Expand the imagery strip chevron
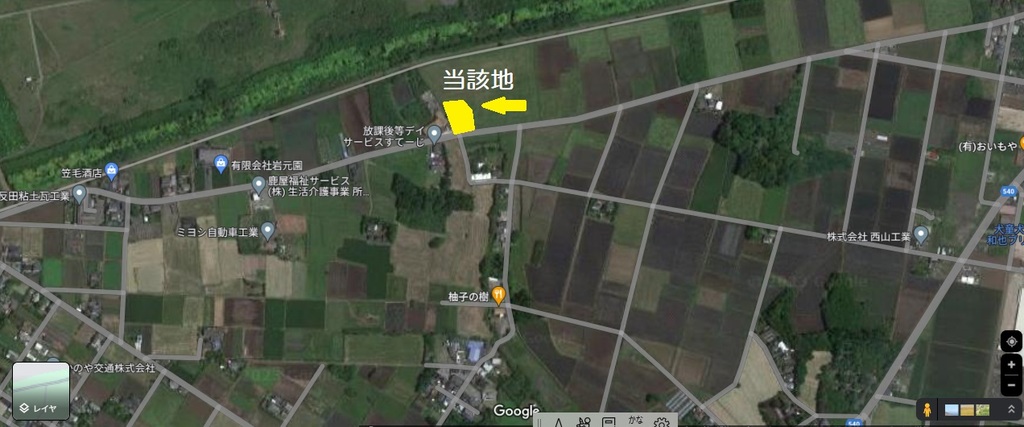Image resolution: width=1024 pixels, height=427 pixels. [x=1012, y=410]
